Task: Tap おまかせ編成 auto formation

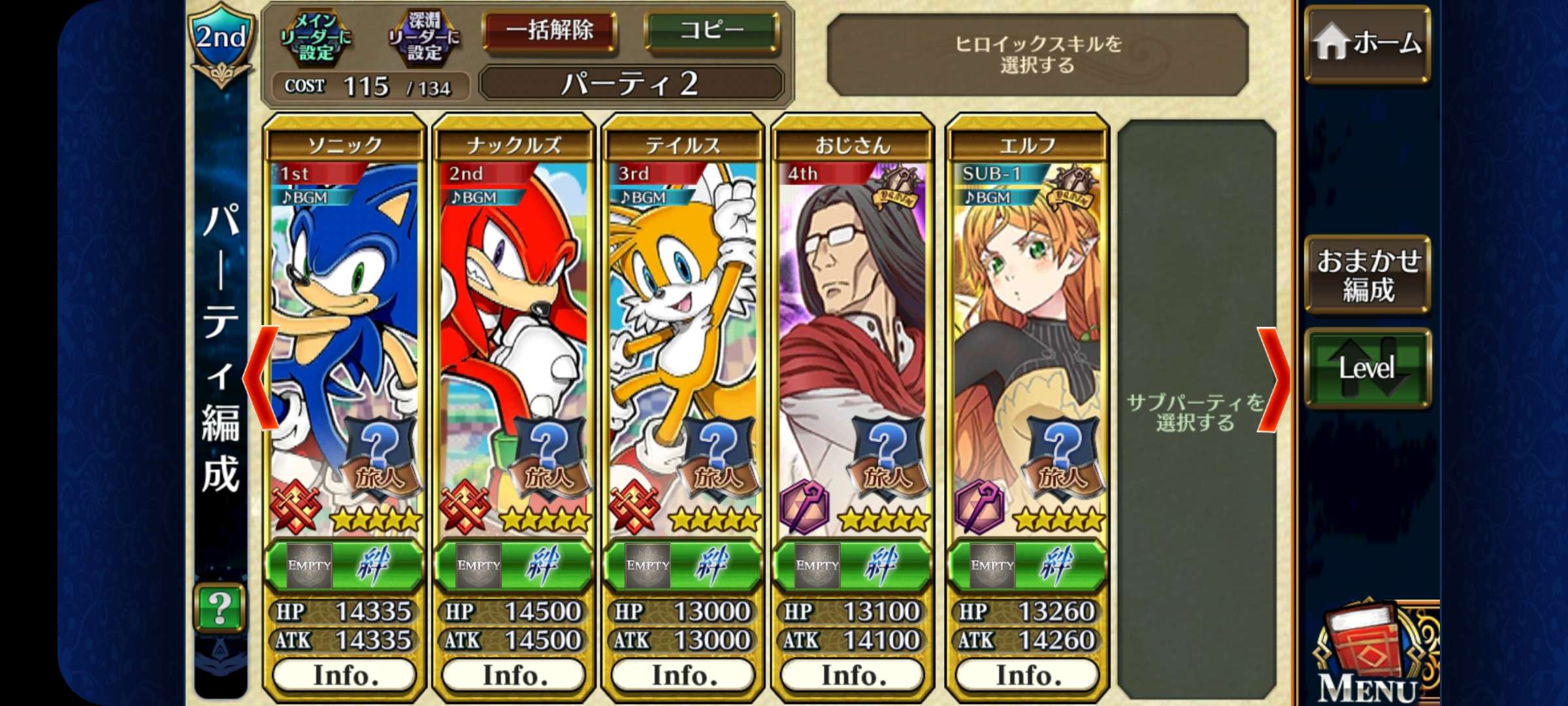Action: pos(1367,275)
